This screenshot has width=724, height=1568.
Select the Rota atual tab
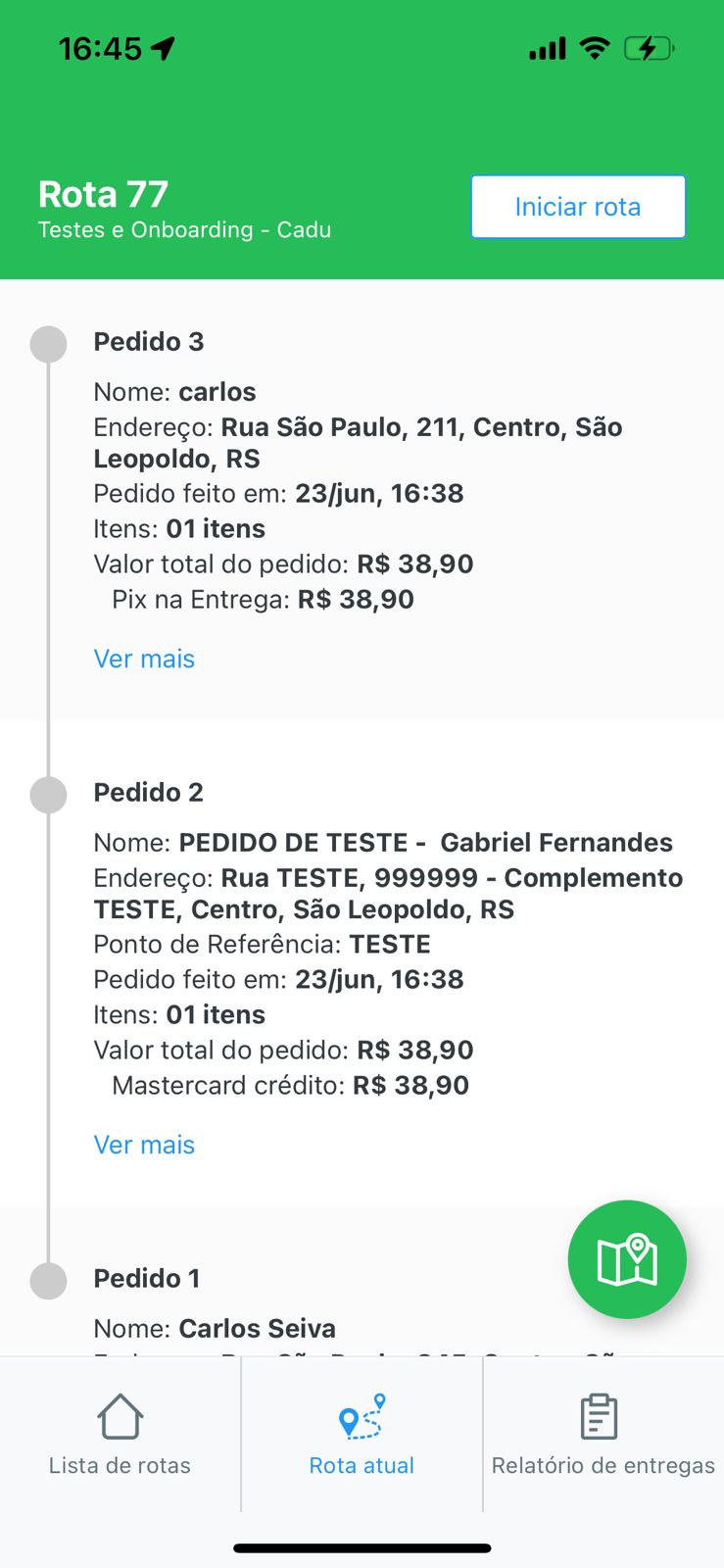pos(362,1435)
